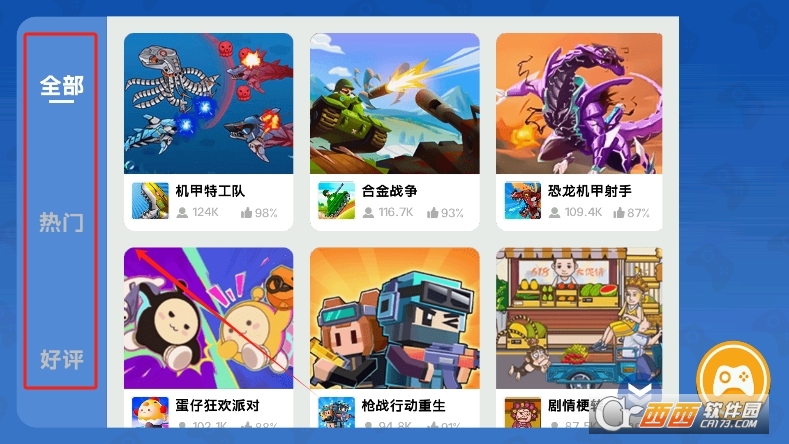Switch to the 热门 tab
This screenshot has height=444, width=789.
[x=61, y=222]
